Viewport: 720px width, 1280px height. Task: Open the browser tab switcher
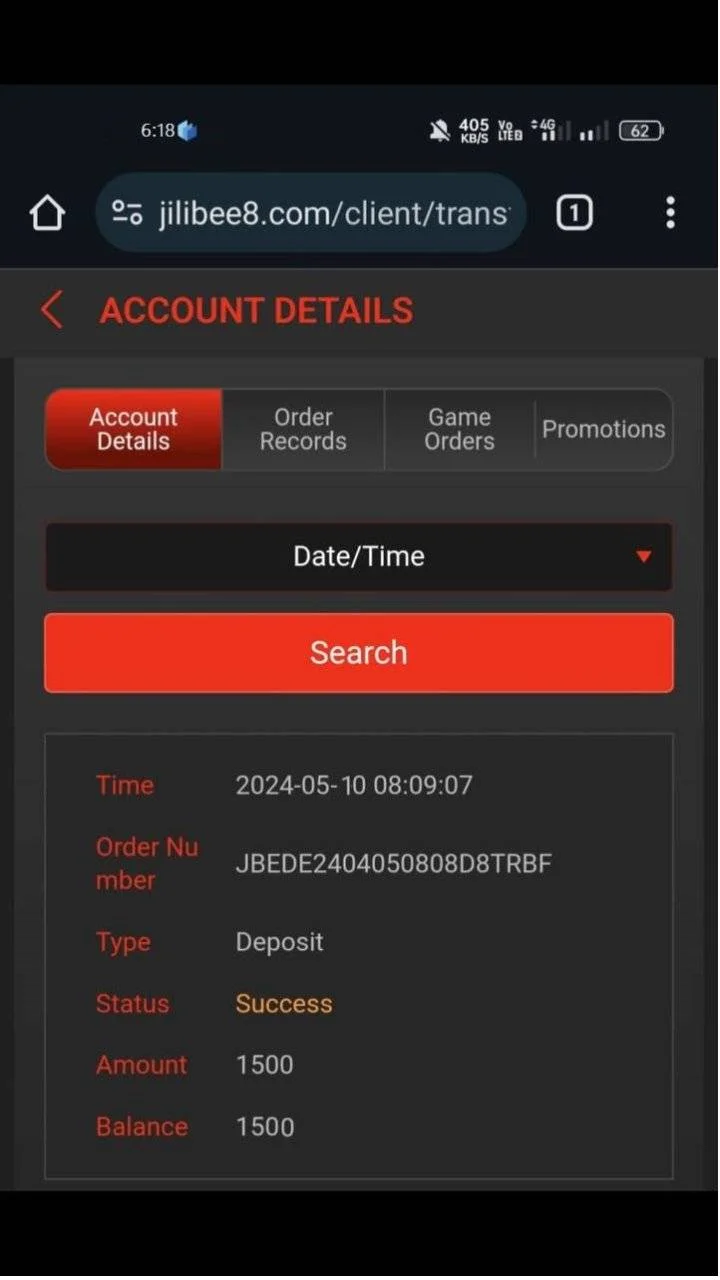pyautogui.click(x=574, y=213)
